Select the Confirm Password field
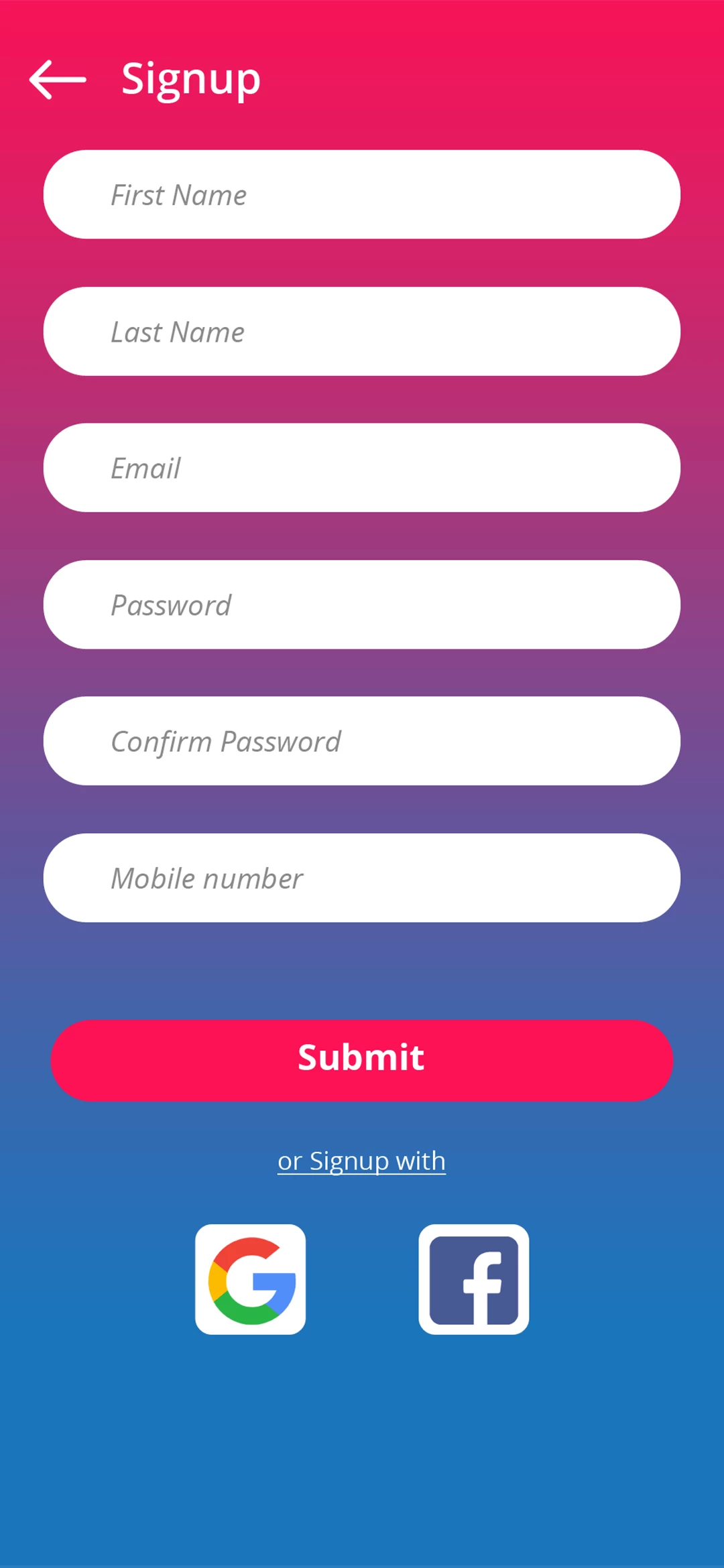The width and height of the screenshot is (724, 1568). 361,741
